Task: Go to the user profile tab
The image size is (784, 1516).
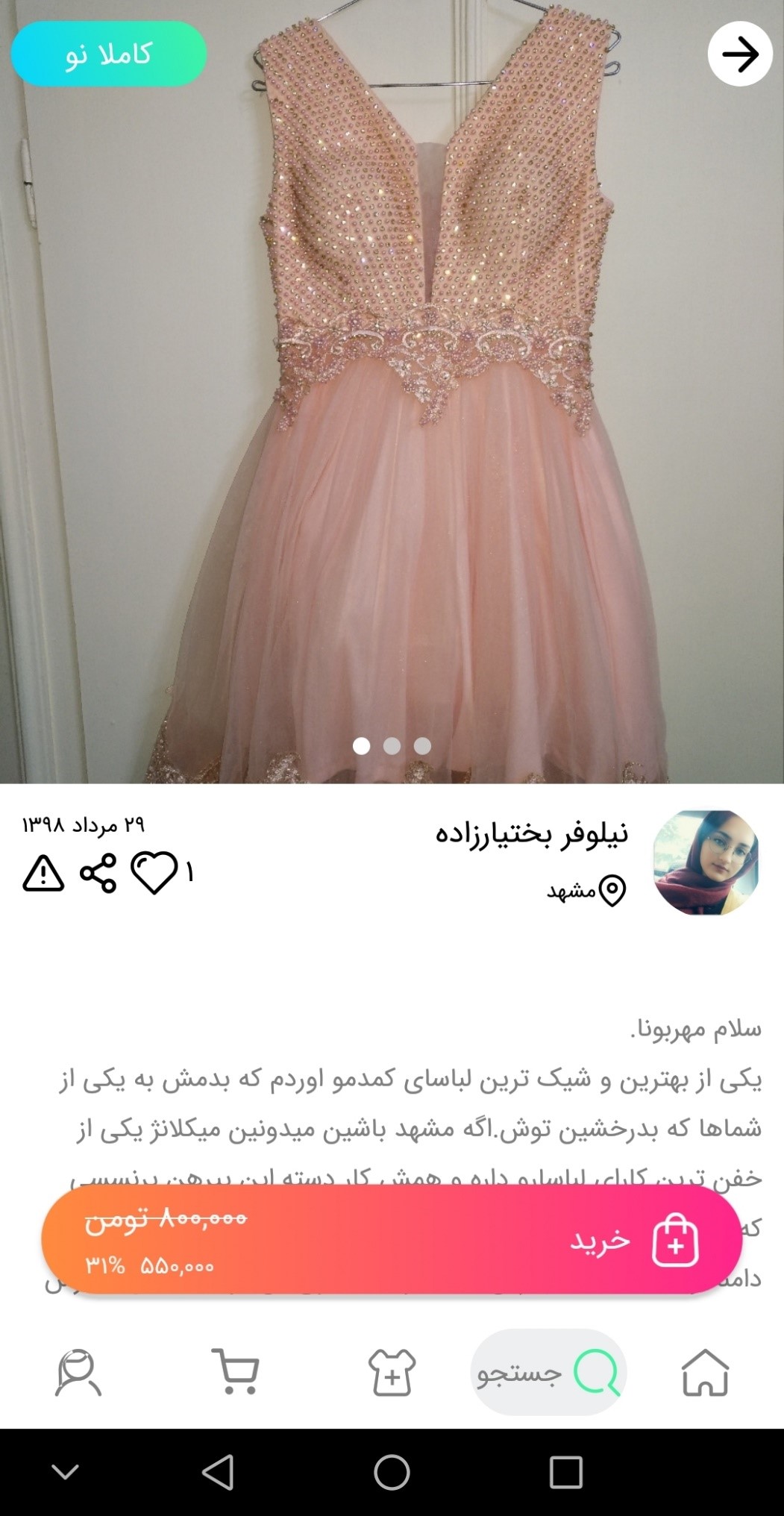Action: pos(78,1372)
